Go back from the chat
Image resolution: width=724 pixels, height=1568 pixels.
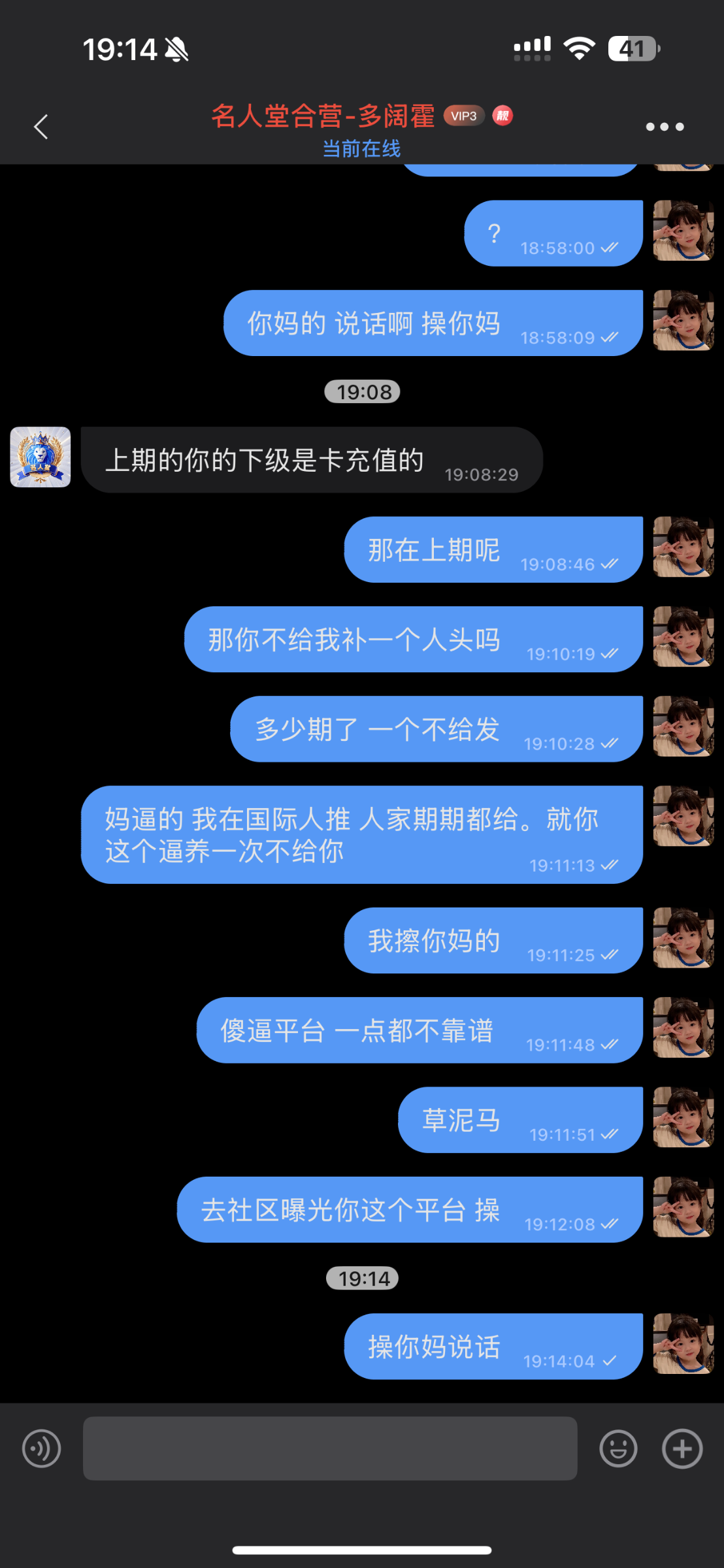coord(41,127)
